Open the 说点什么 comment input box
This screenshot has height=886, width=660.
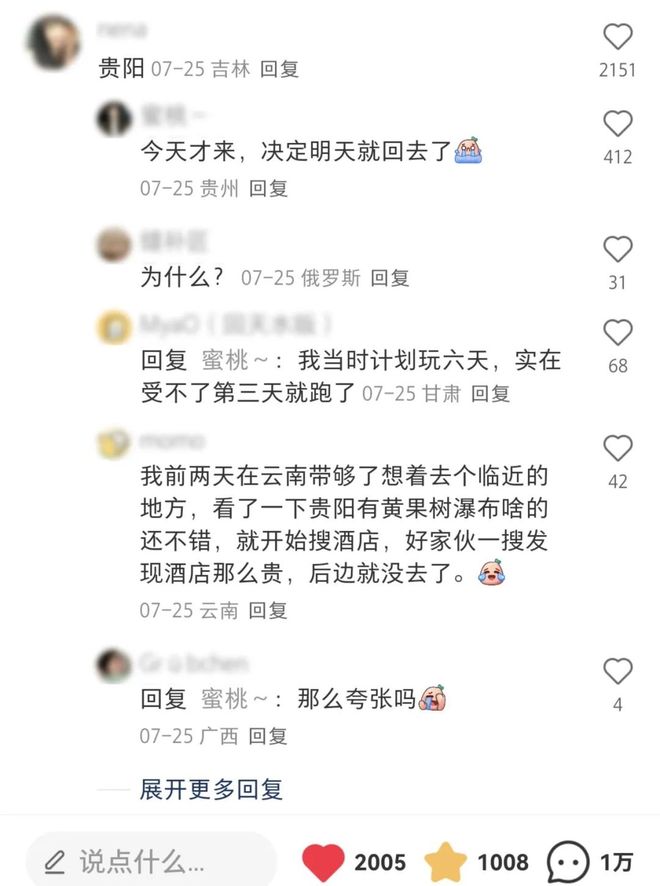coord(150,860)
